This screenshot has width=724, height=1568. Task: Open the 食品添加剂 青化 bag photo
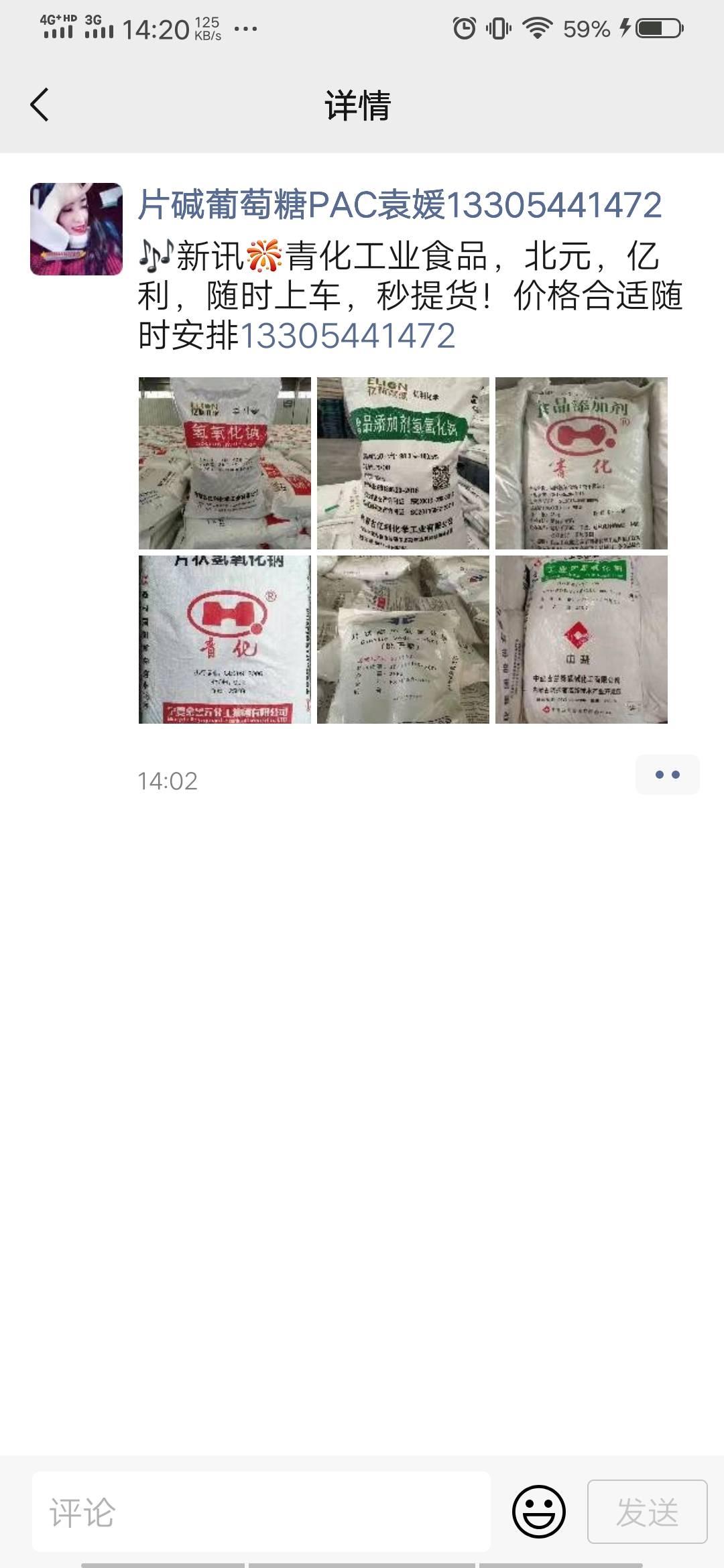(581, 463)
